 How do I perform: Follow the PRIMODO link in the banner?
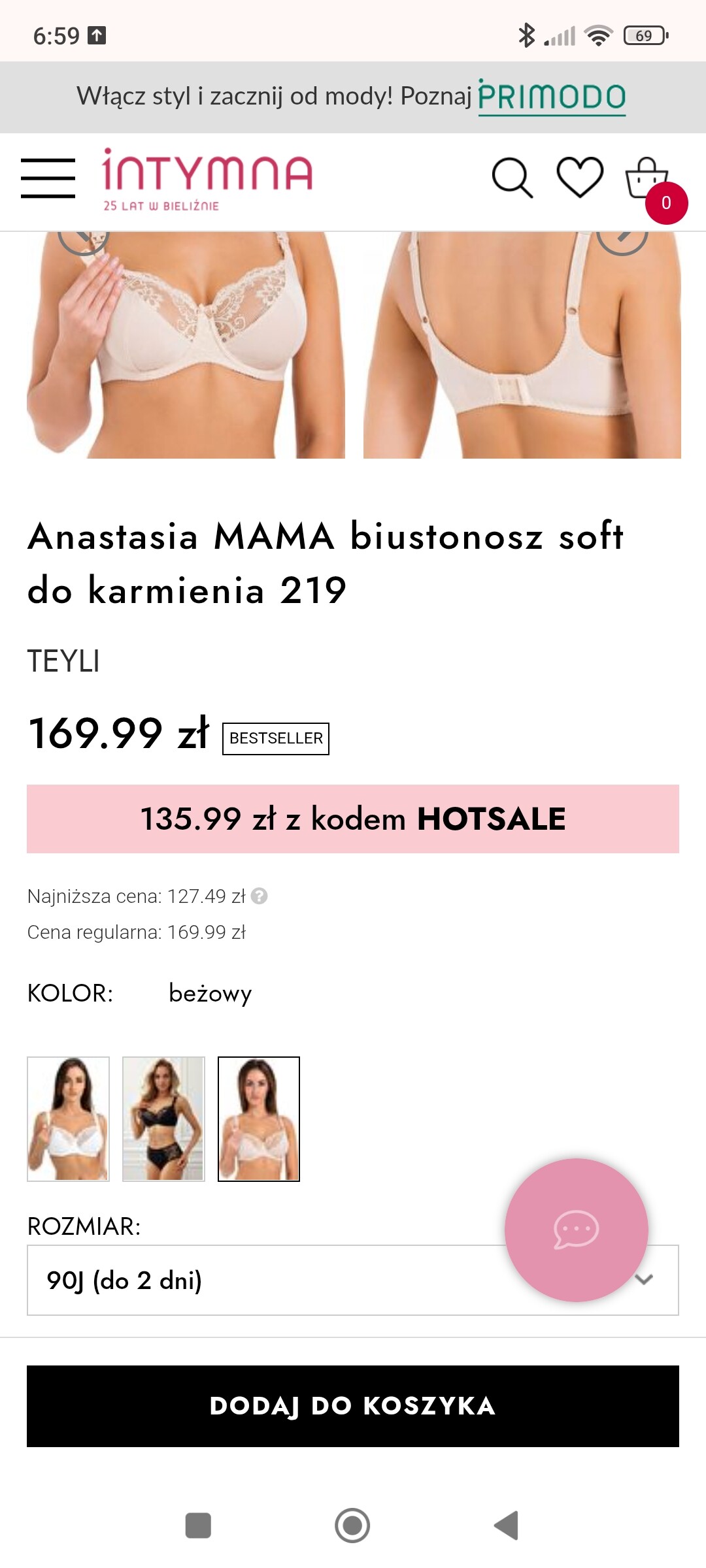tap(552, 97)
